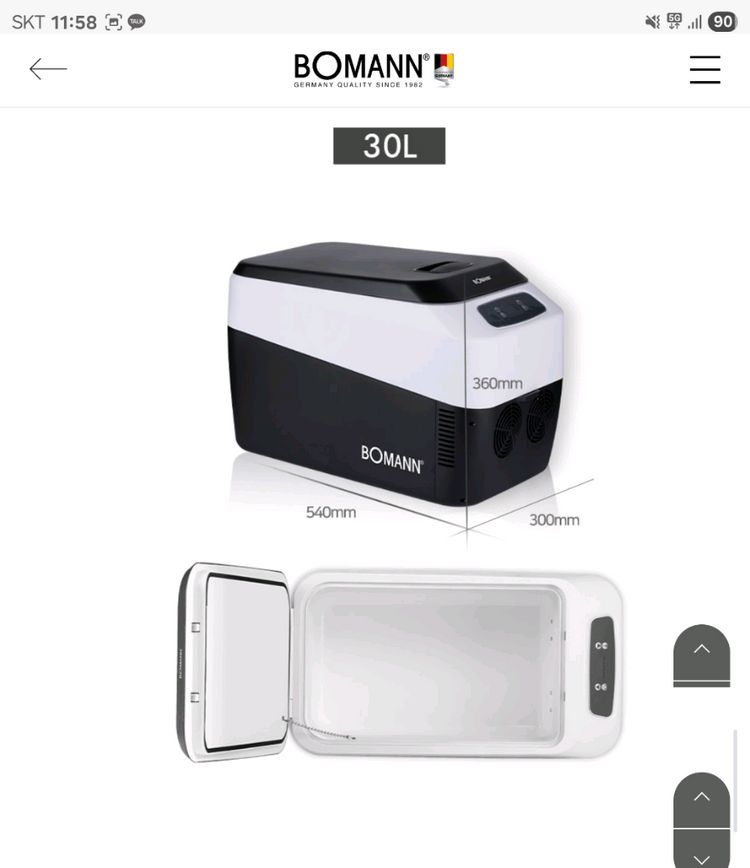Tap the 30L capacity badge
The width and height of the screenshot is (750, 868).
389,144
